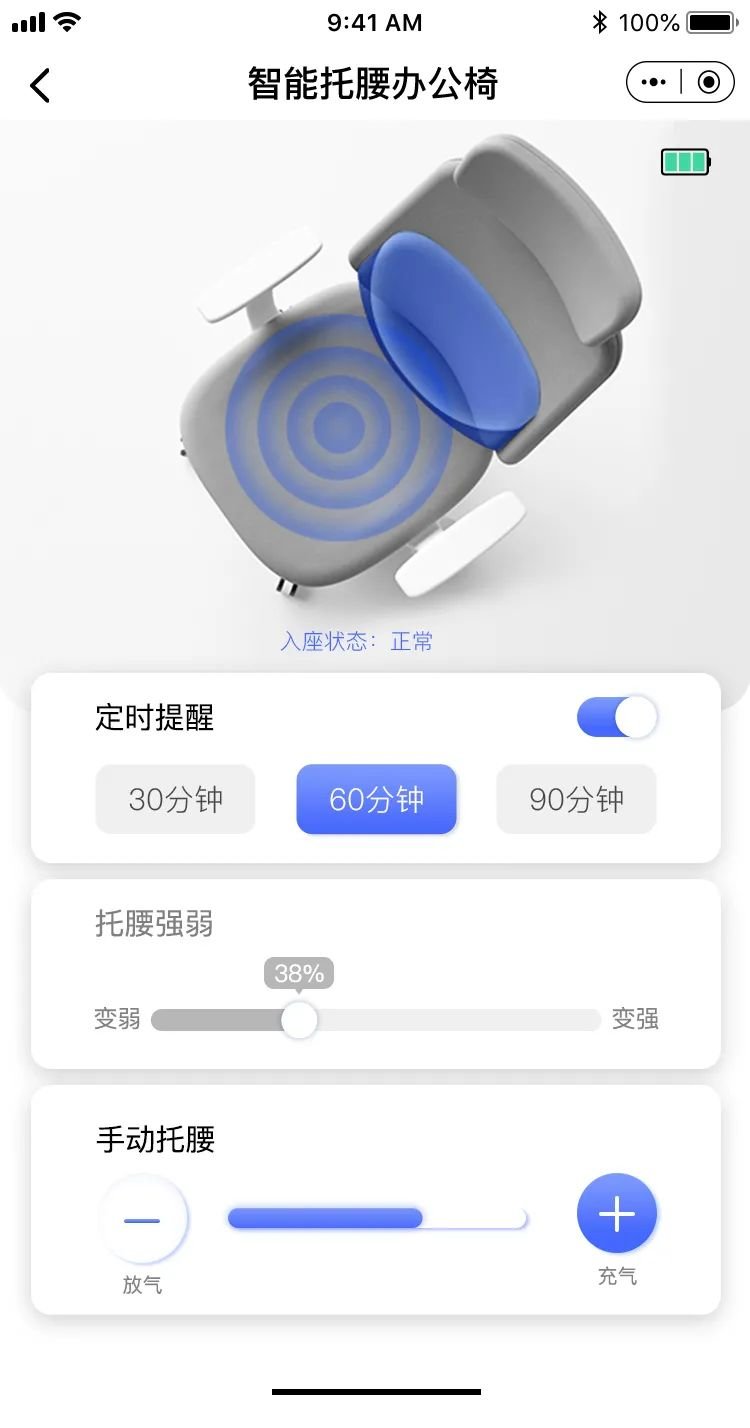The height and width of the screenshot is (1428, 750).
Task: Tap the 托腰强弱 slider track
Action: pos(450,1020)
